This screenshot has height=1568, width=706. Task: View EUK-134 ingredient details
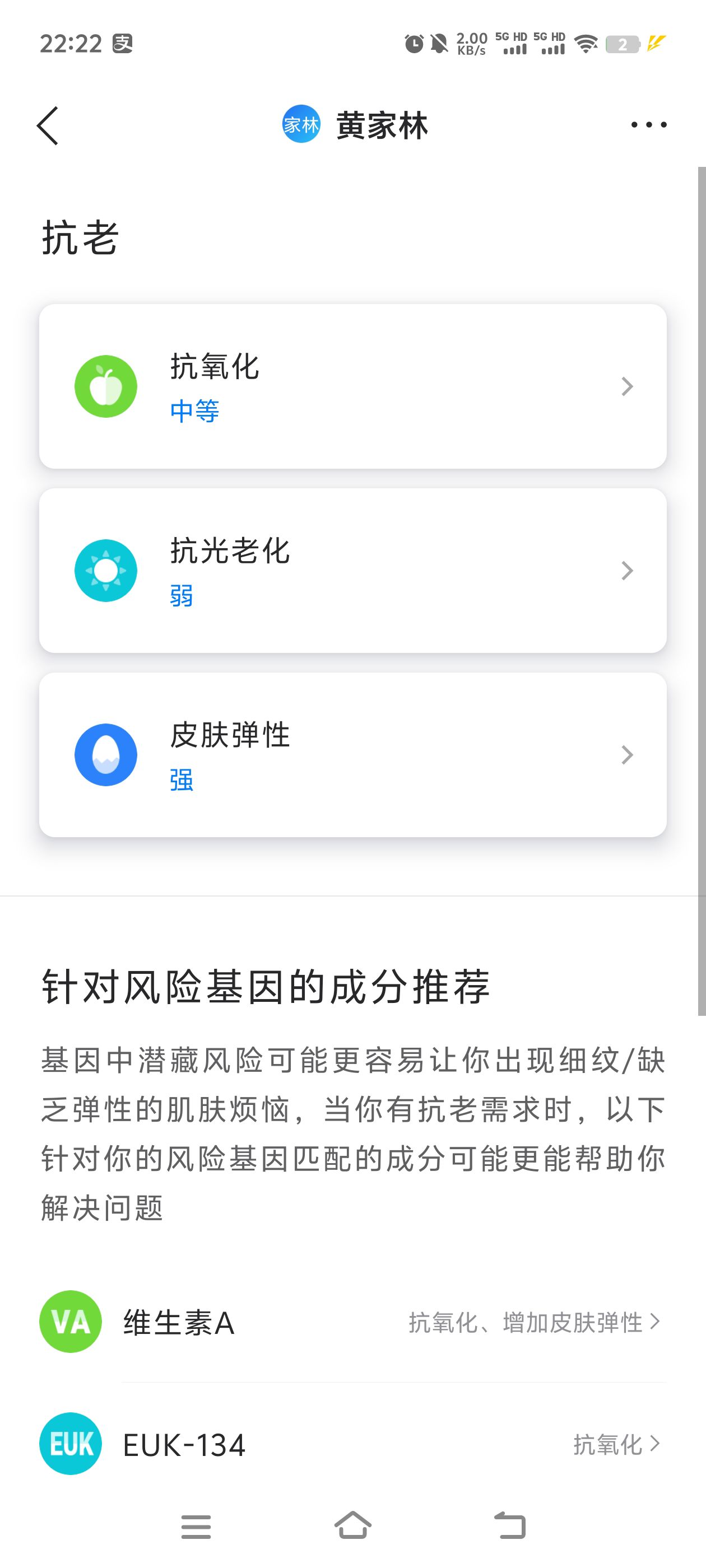pyautogui.click(x=352, y=1444)
